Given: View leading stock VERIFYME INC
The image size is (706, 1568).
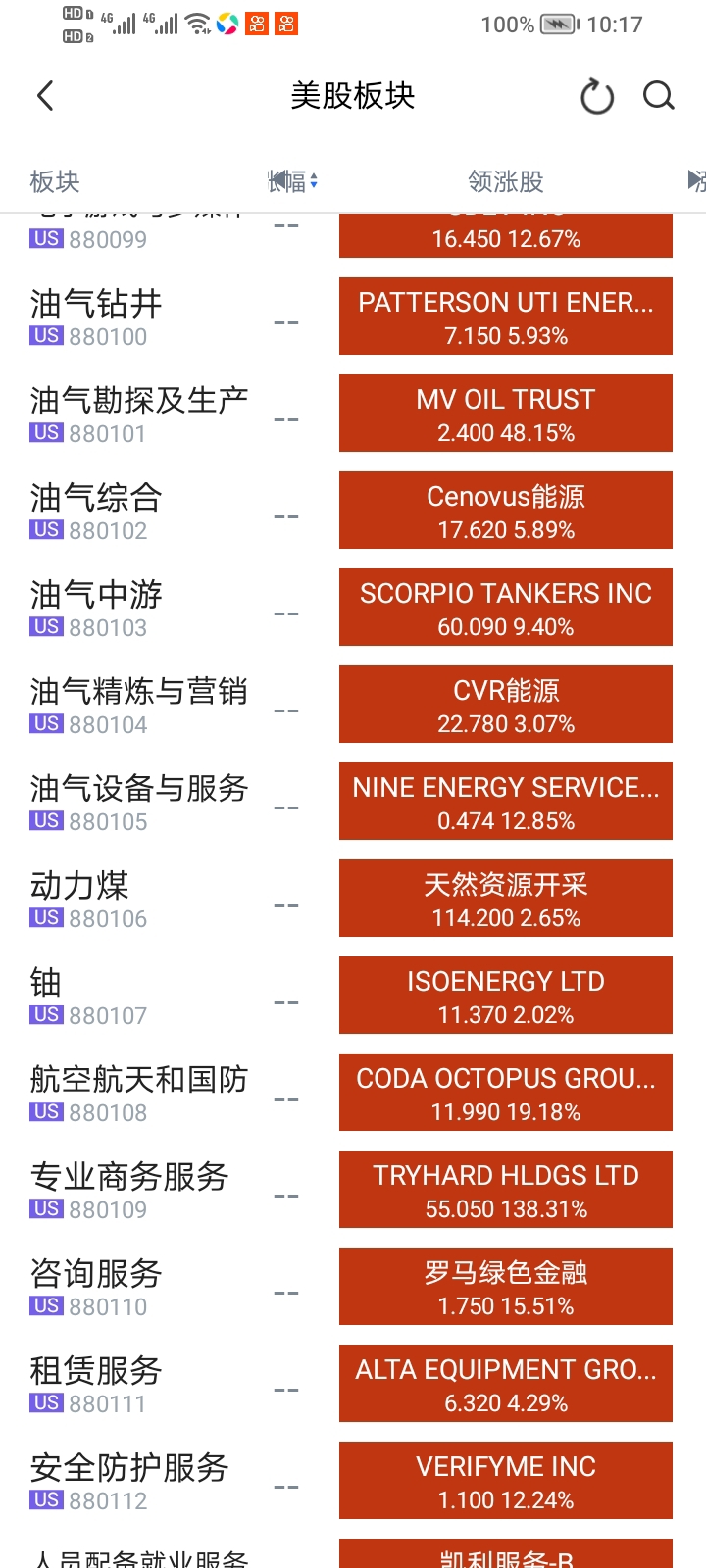Looking at the screenshot, I should 505,1482.
